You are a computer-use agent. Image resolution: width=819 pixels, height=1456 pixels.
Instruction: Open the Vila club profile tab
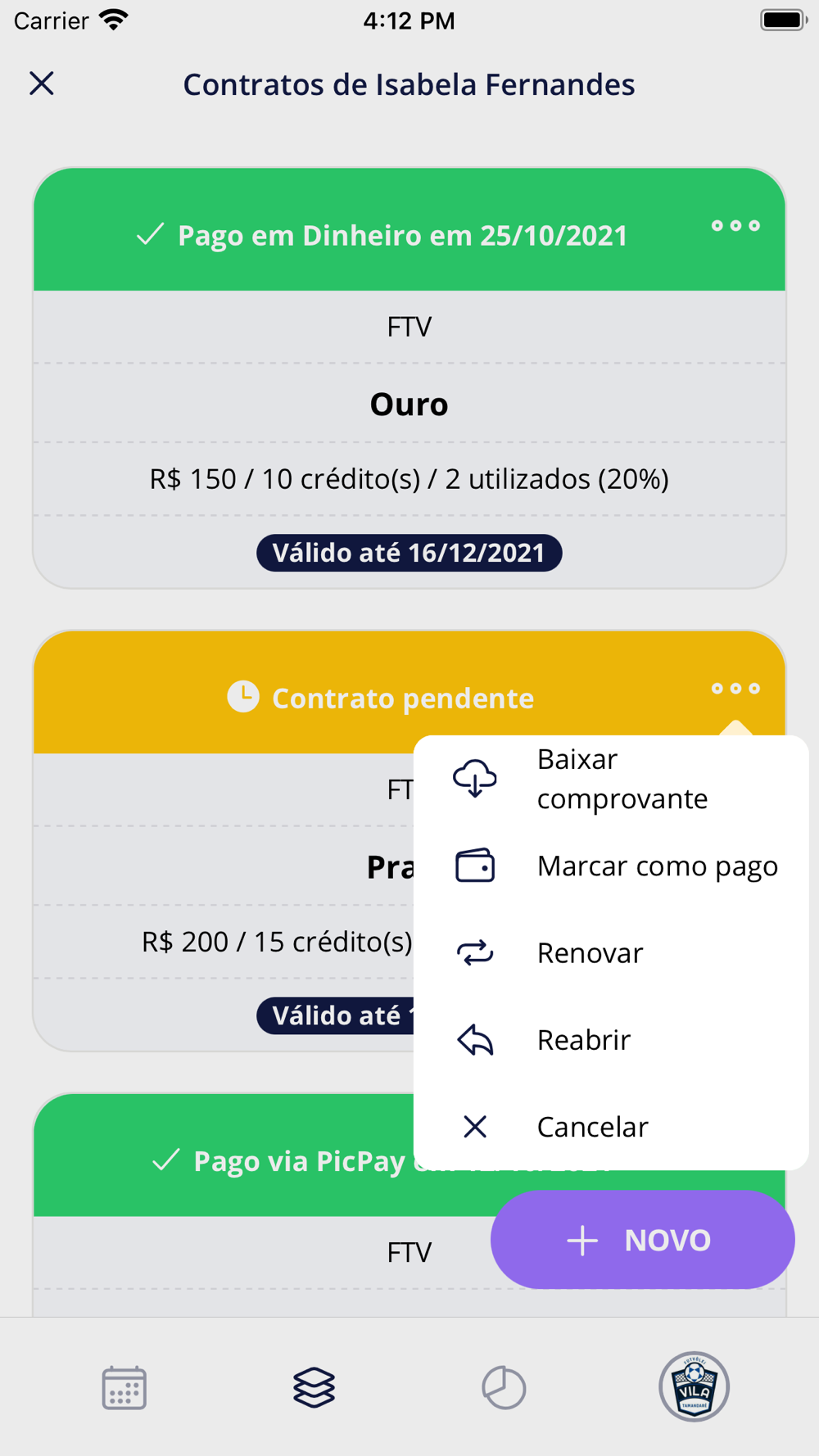(695, 1386)
